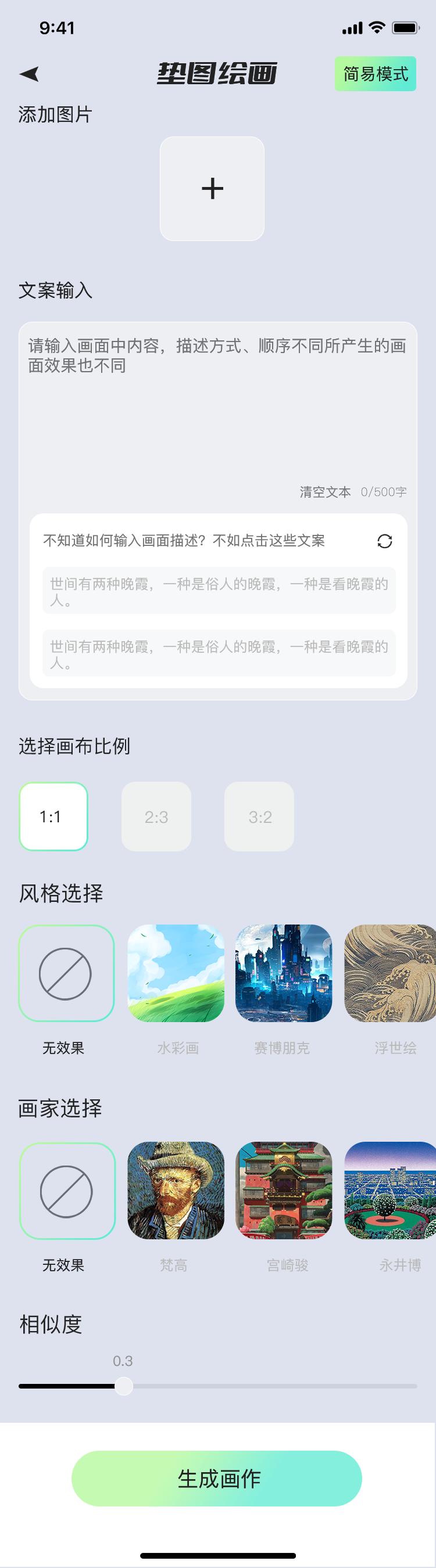Tap 清空文本 to clear text
The image size is (436, 1568).
(x=324, y=492)
